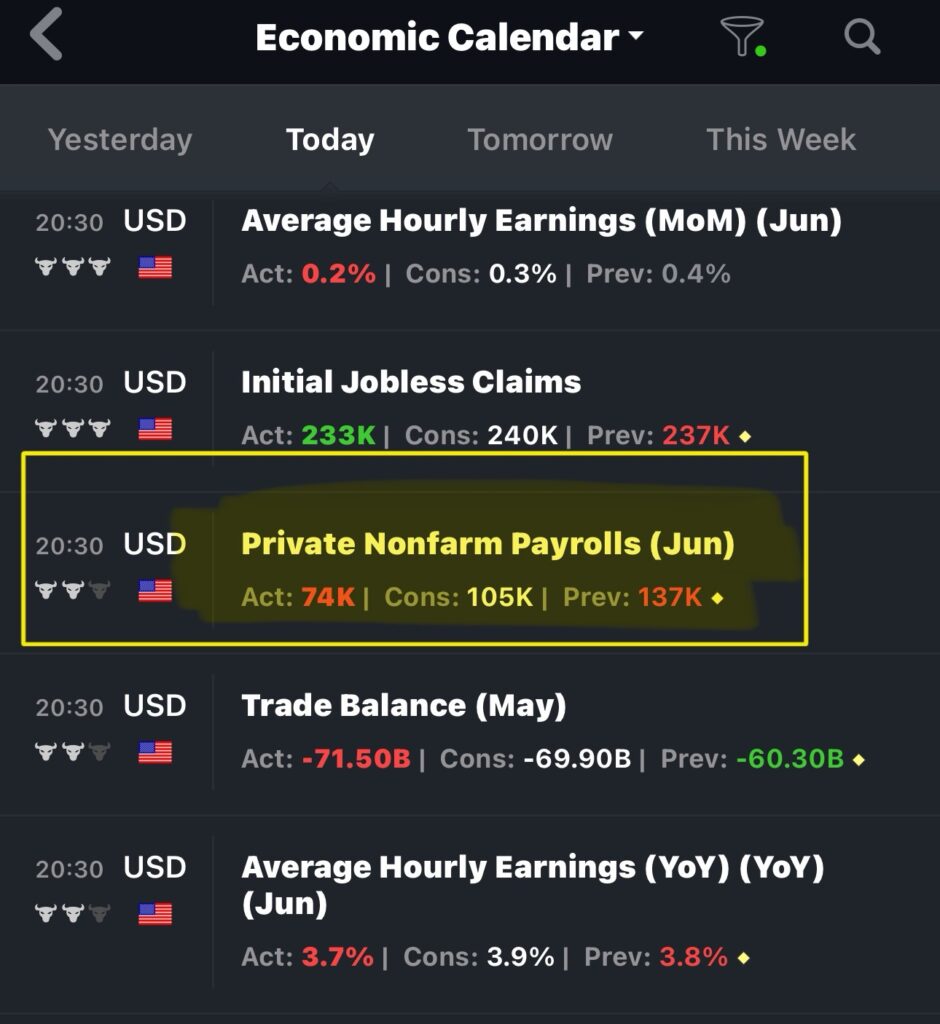Switch to the Yesterday tab
The image size is (940, 1024).
pos(120,139)
